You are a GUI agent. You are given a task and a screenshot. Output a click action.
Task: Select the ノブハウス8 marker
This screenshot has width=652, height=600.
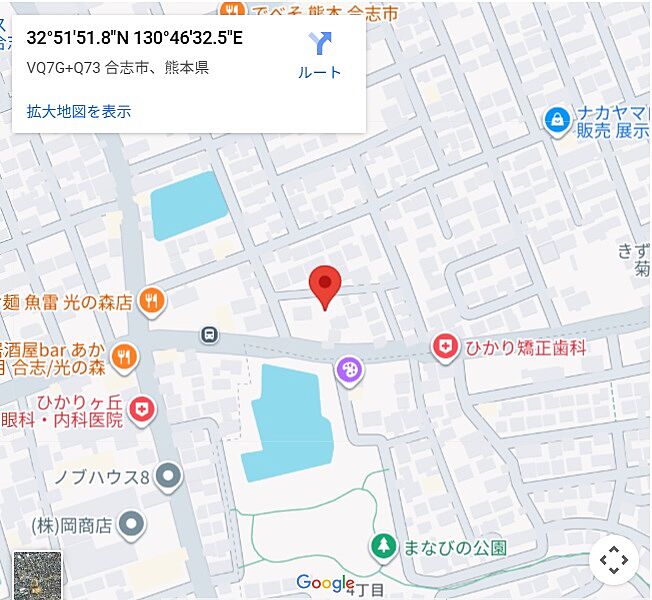tap(168, 476)
